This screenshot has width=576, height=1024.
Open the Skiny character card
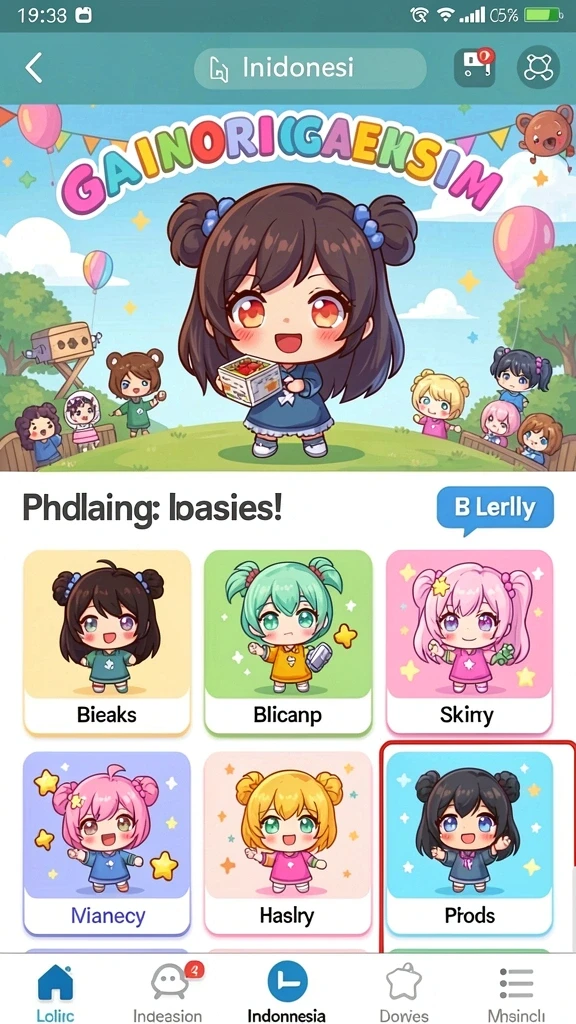[469, 643]
